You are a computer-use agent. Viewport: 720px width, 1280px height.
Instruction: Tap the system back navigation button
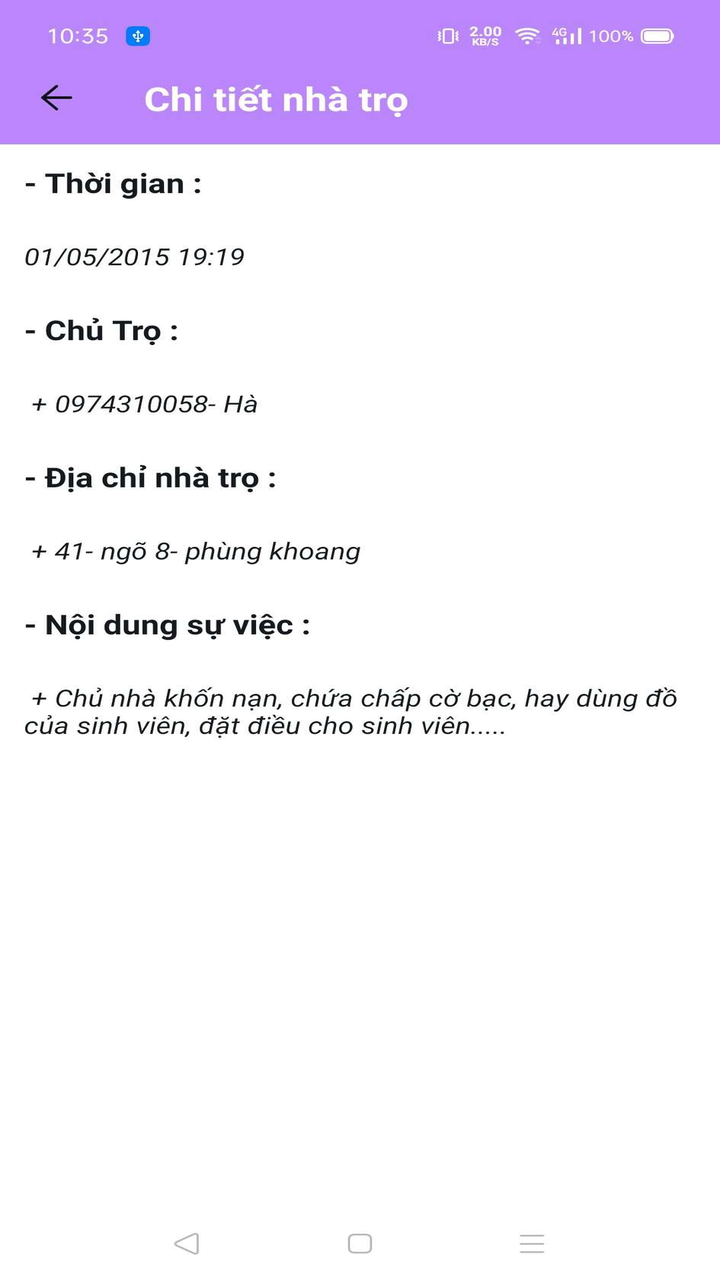click(186, 1243)
